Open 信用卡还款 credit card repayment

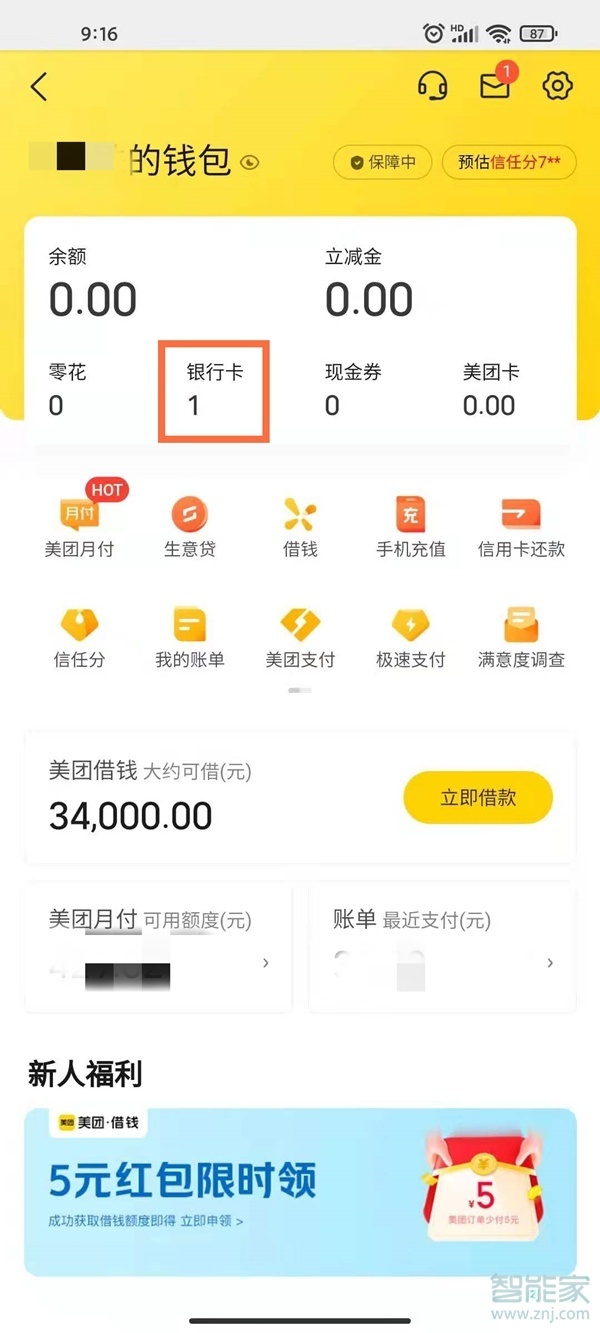pyautogui.click(x=521, y=527)
